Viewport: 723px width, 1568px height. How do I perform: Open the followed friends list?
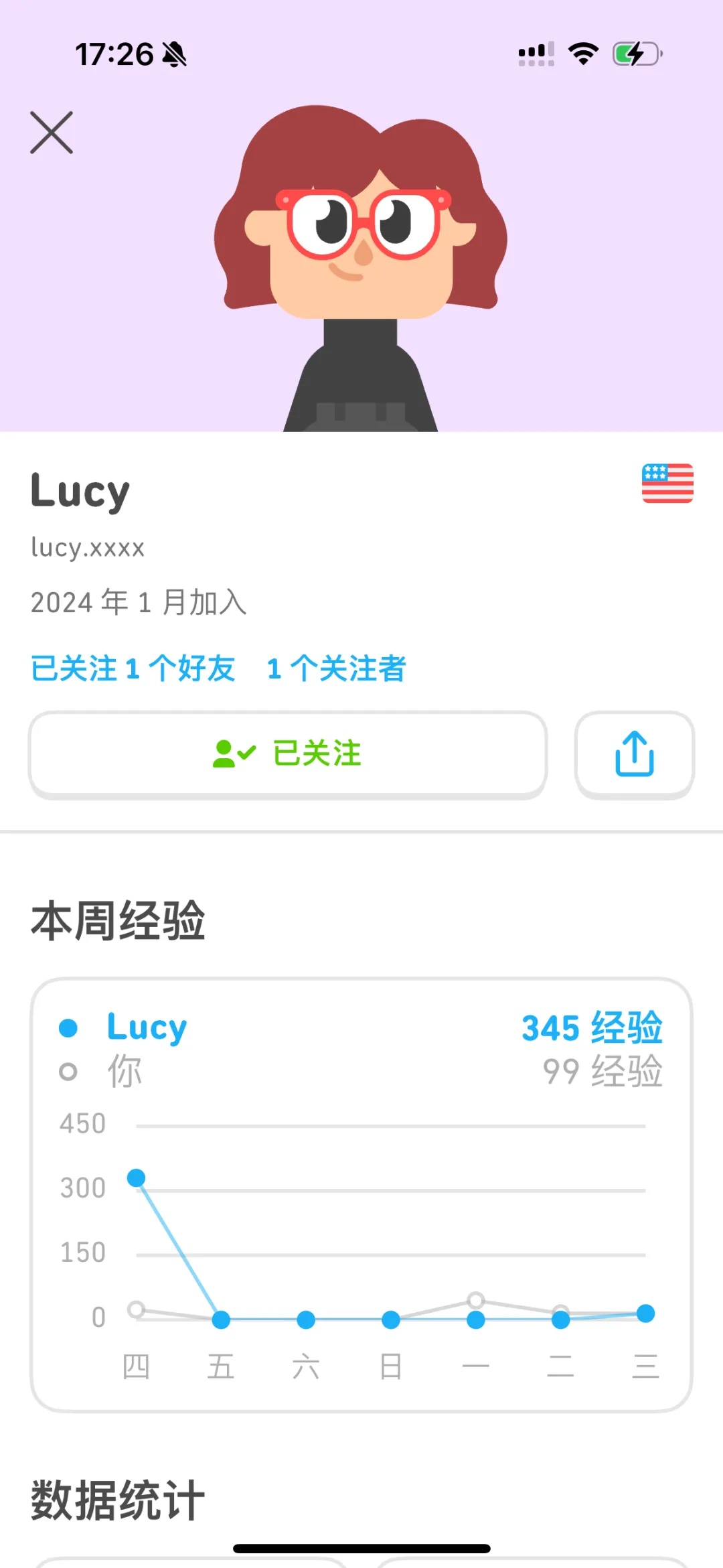click(132, 668)
